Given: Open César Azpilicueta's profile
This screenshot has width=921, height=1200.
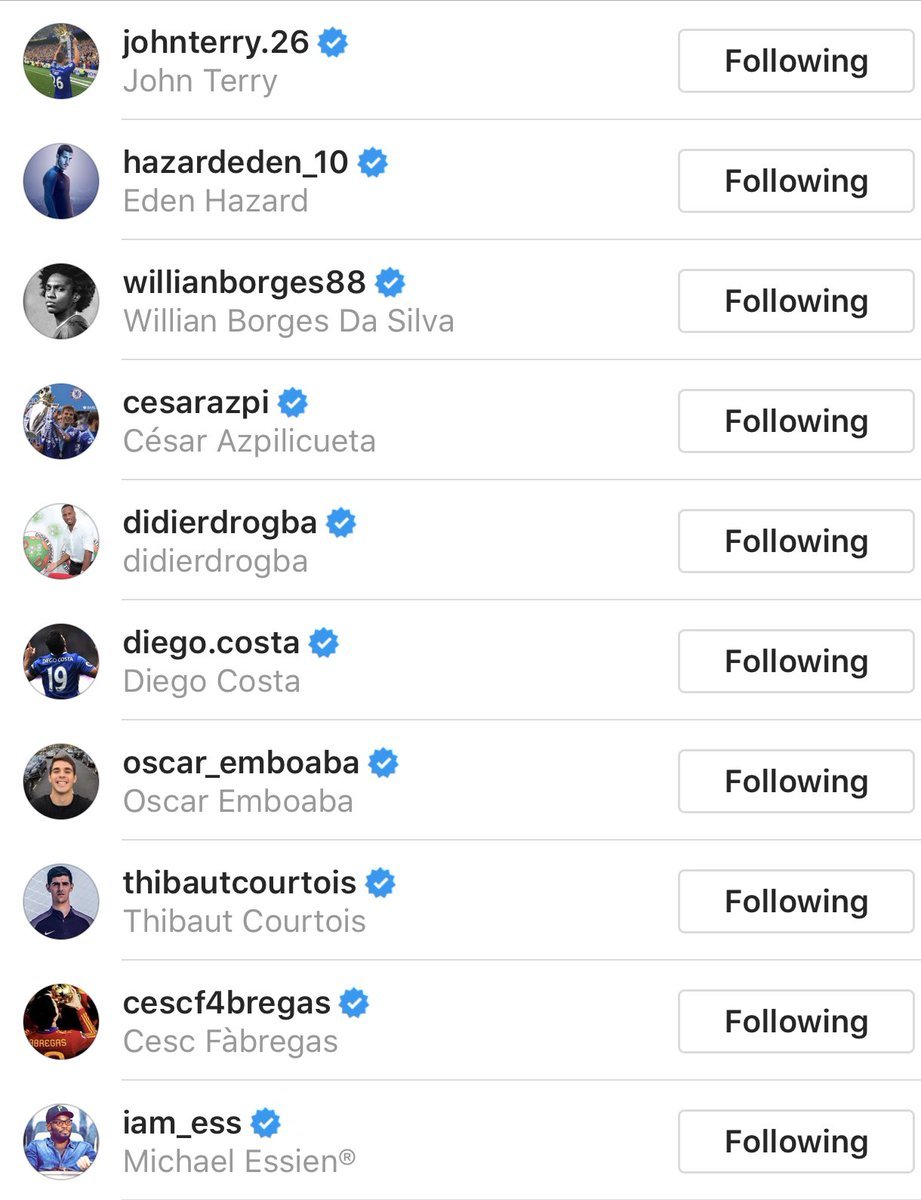Looking at the screenshot, I should pos(196,403).
